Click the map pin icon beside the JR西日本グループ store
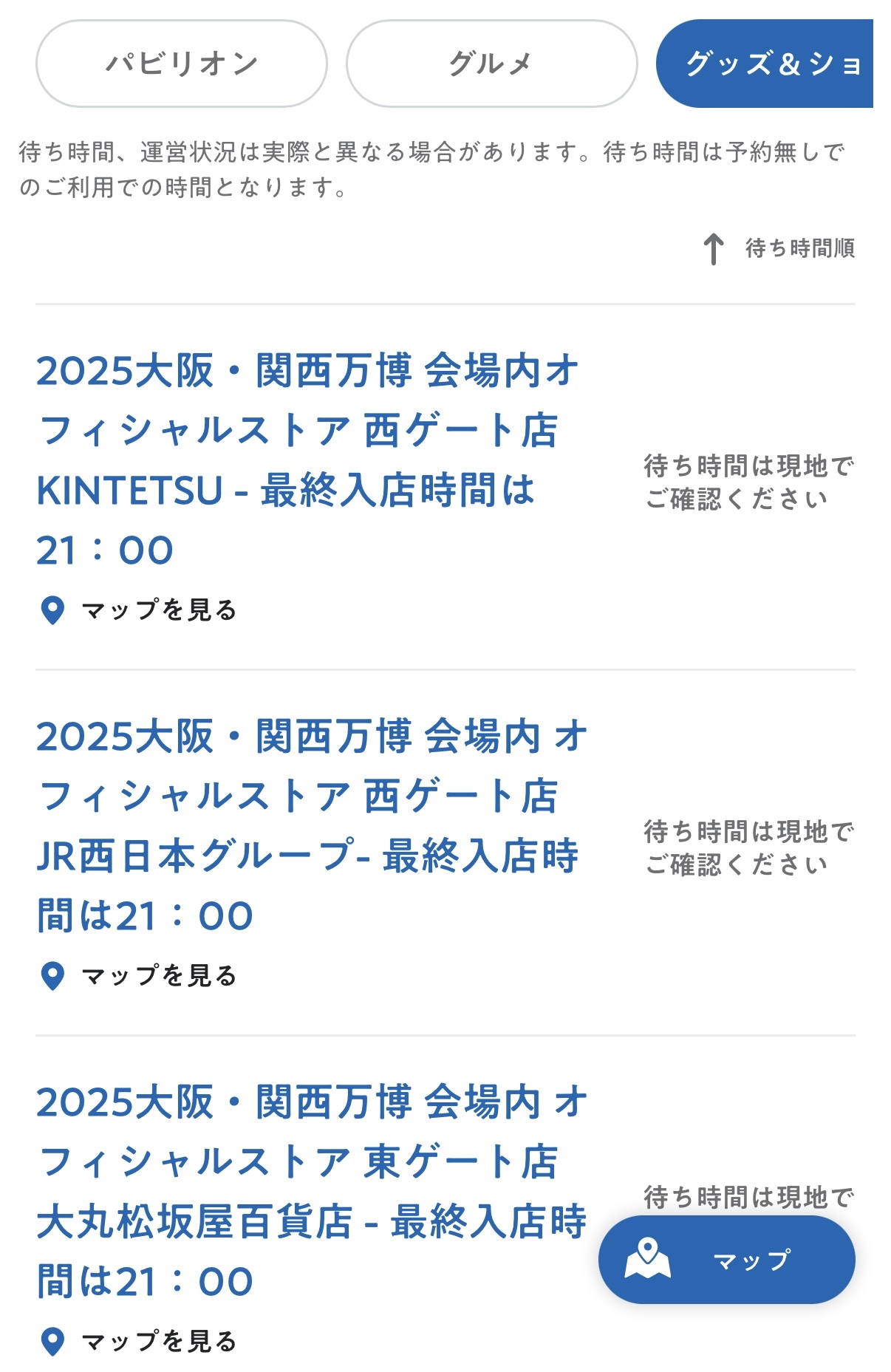The image size is (891, 1372). tap(52, 977)
